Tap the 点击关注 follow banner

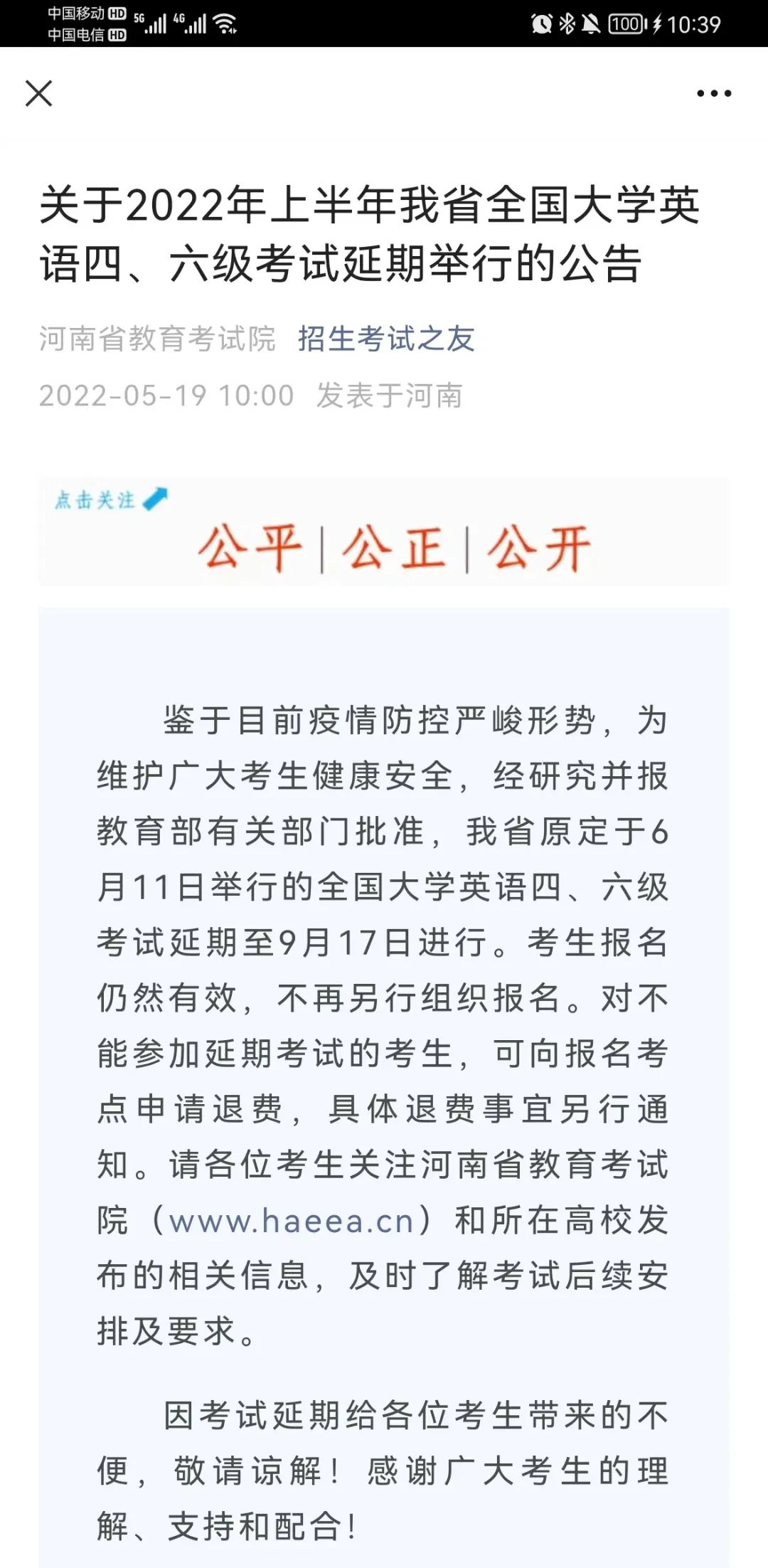110,499
